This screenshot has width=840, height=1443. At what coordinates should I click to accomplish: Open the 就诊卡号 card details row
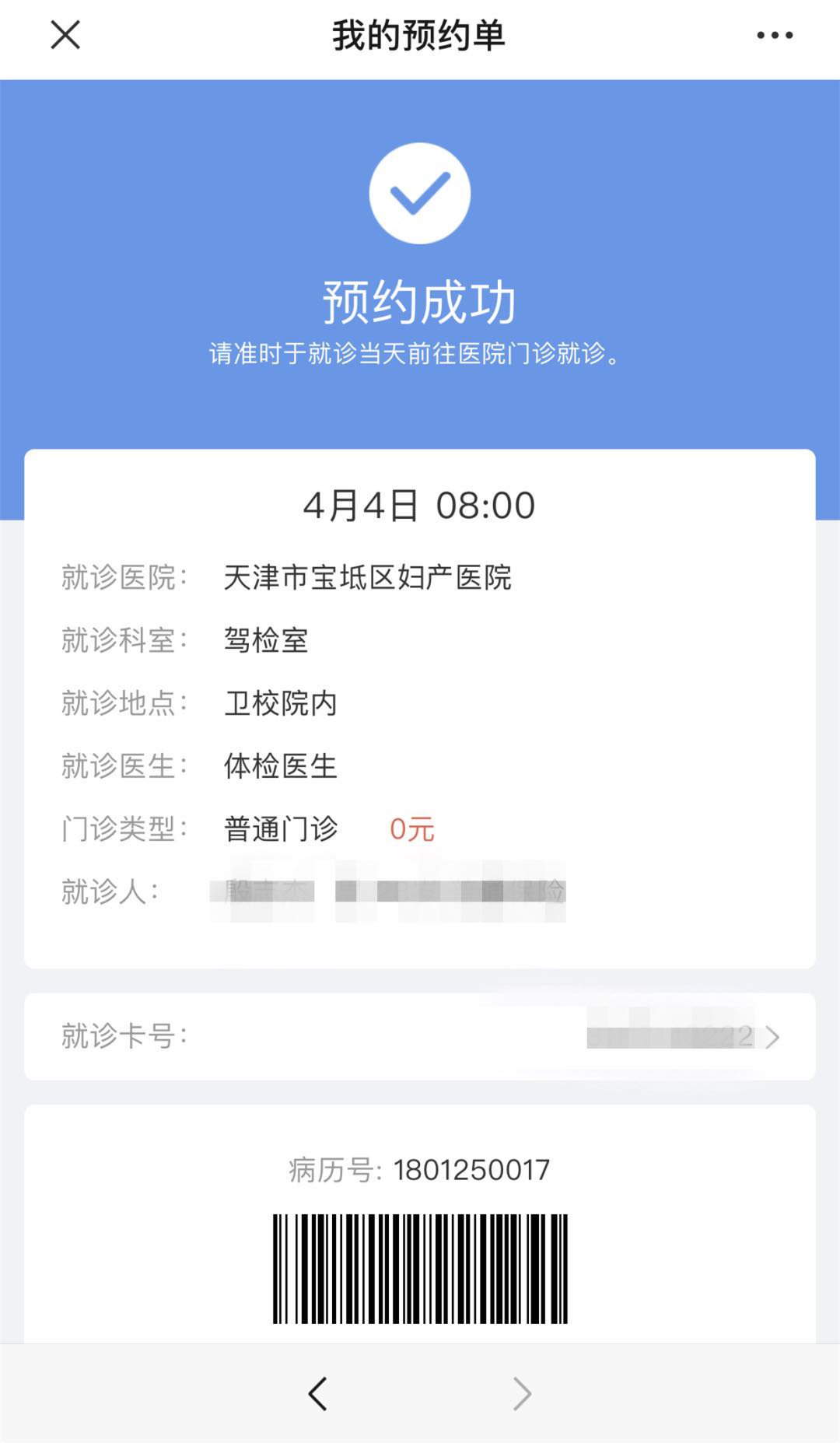click(x=420, y=1036)
